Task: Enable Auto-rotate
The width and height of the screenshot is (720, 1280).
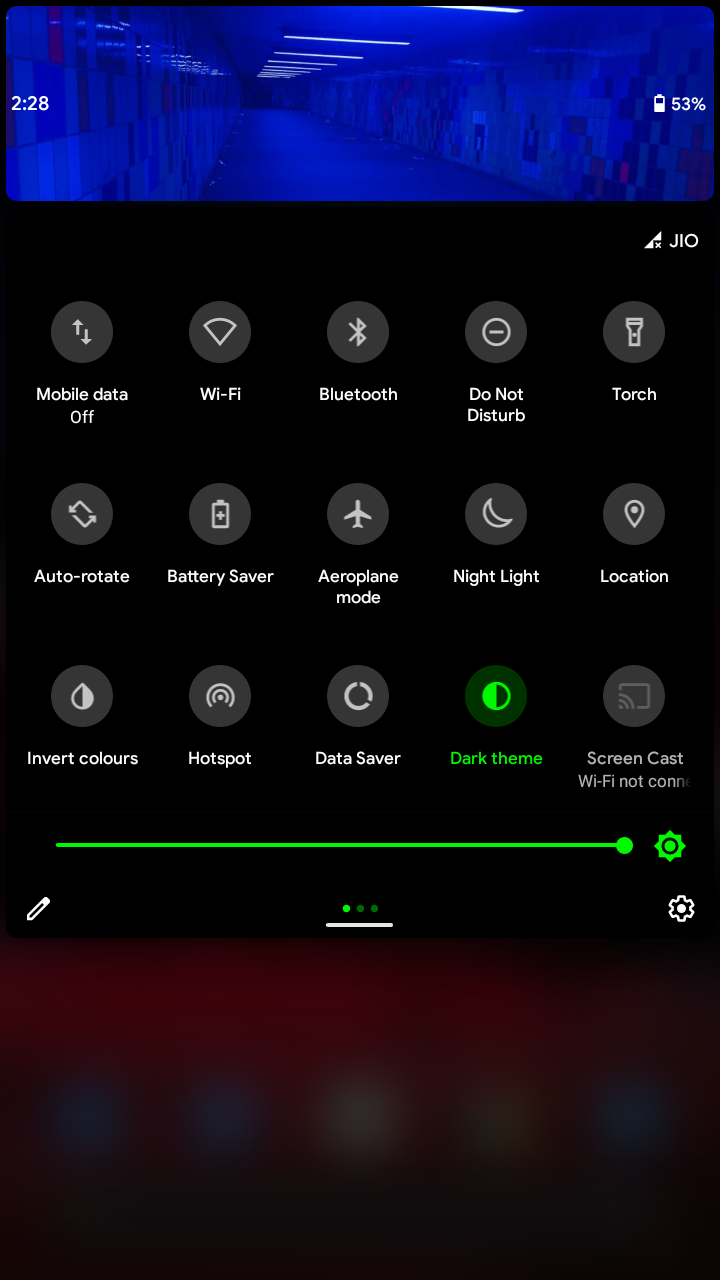Action: pos(82,514)
